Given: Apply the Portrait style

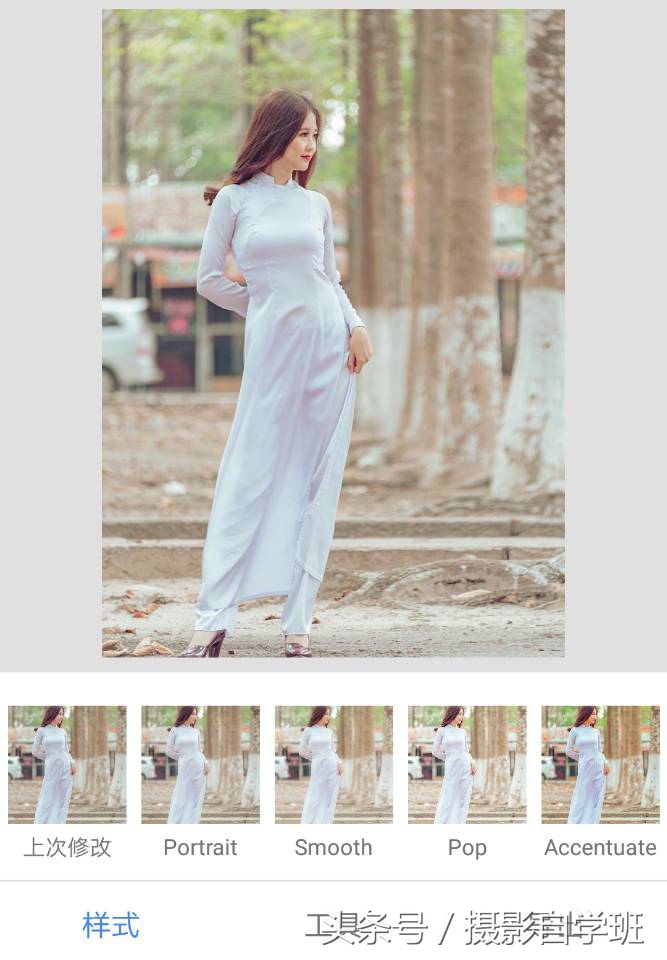Looking at the screenshot, I should click(200, 764).
